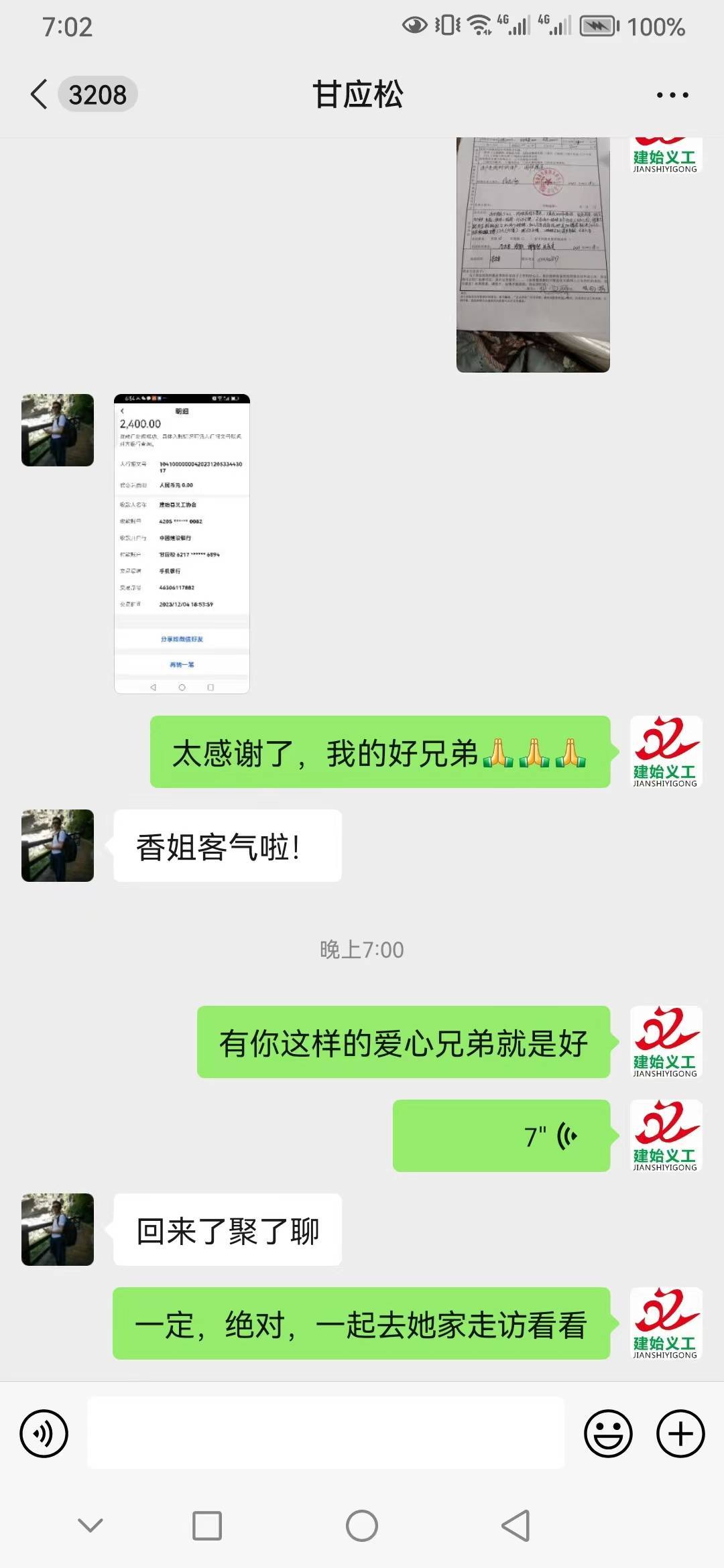Switch to voice input mode

(44, 1434)
